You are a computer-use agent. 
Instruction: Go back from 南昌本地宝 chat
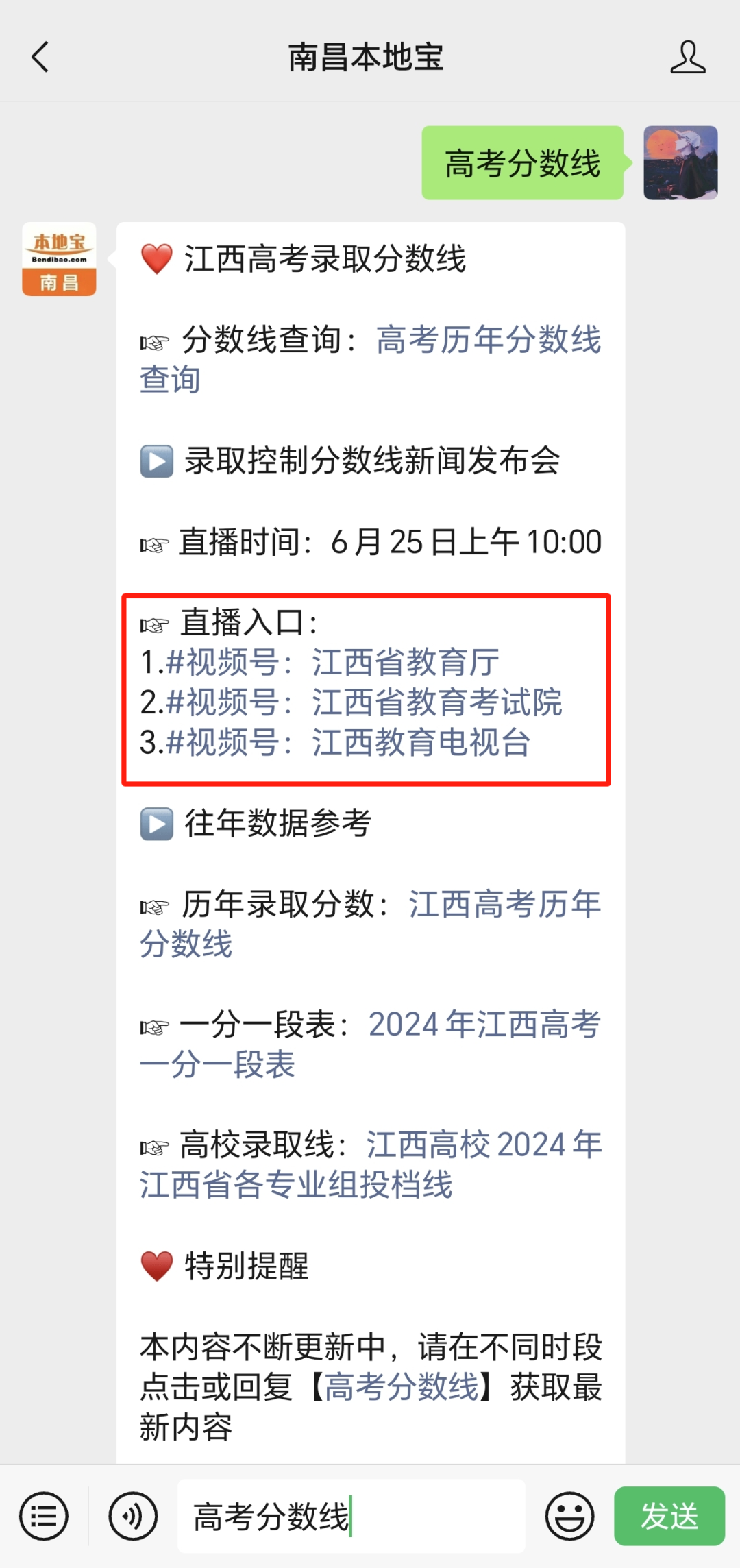point(40,57)
